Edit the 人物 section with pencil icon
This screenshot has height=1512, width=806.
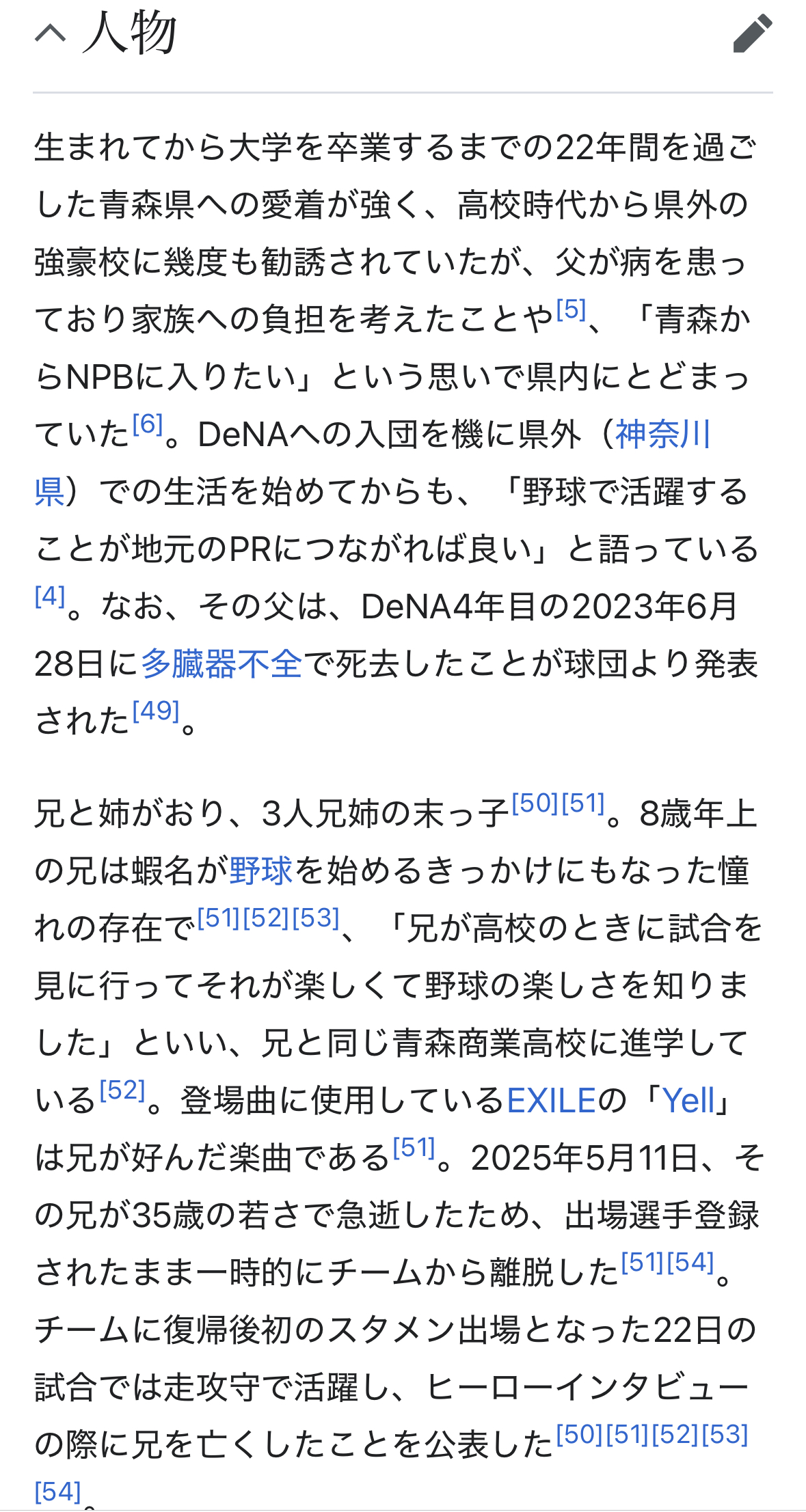[x=752, y=34]
